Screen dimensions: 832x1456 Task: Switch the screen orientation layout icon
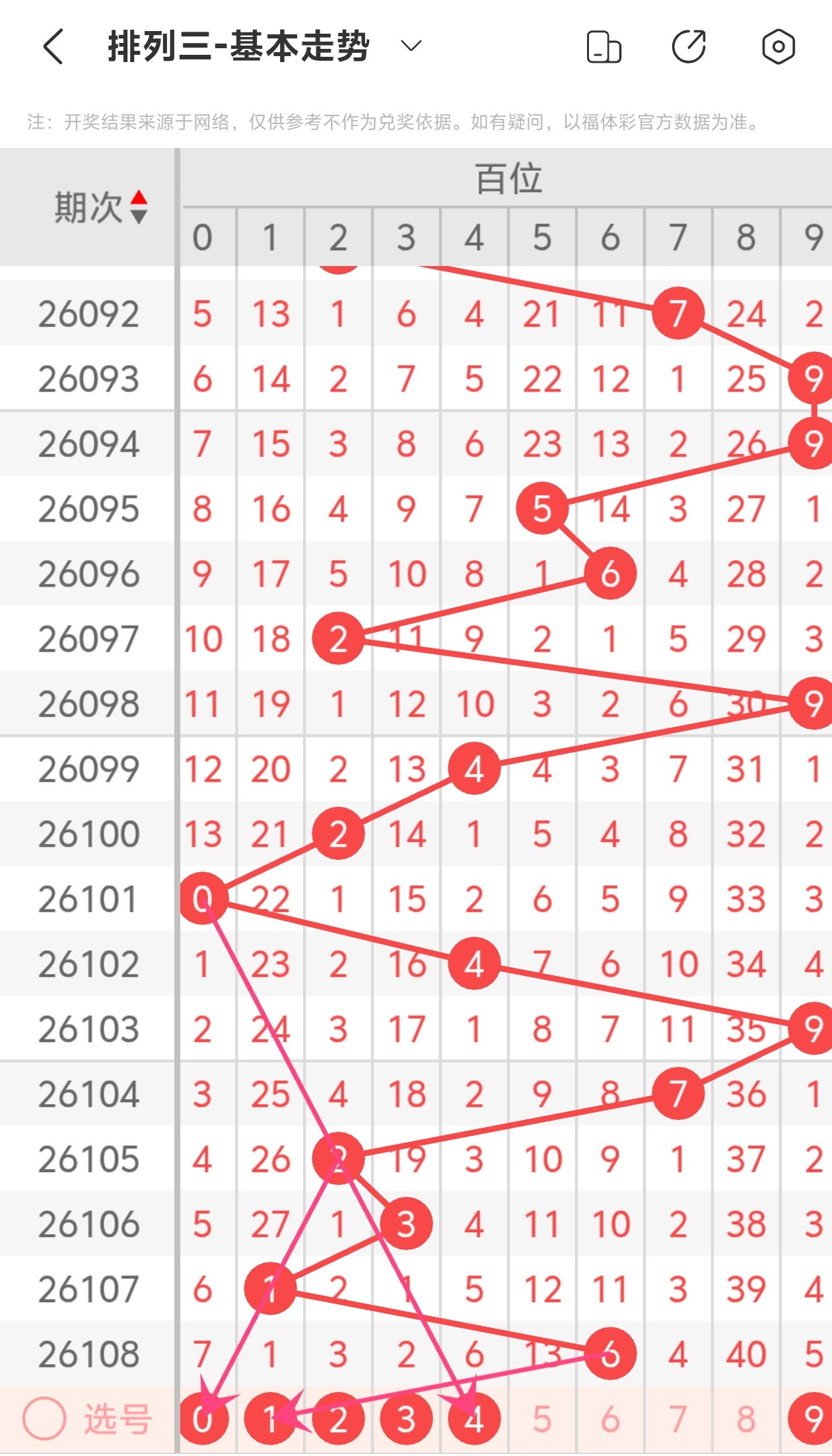(x=604, y=47)
